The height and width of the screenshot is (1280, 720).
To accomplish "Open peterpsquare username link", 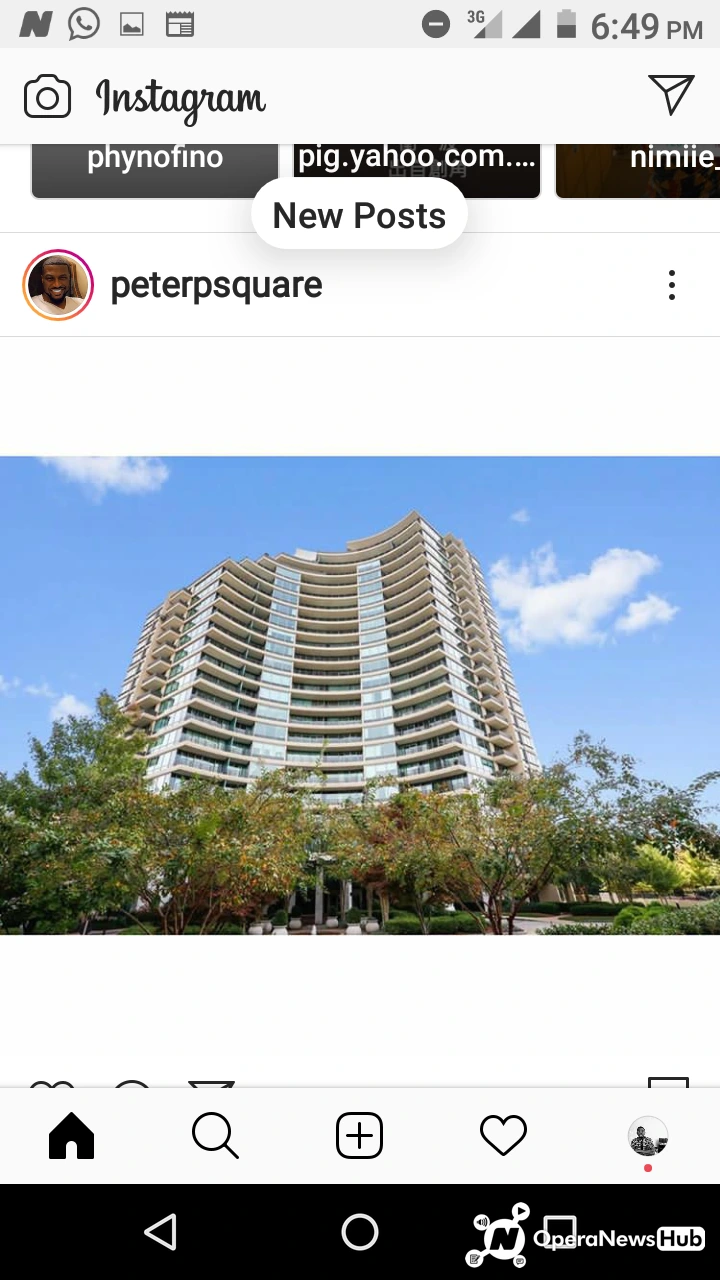I will coord(216,285).
